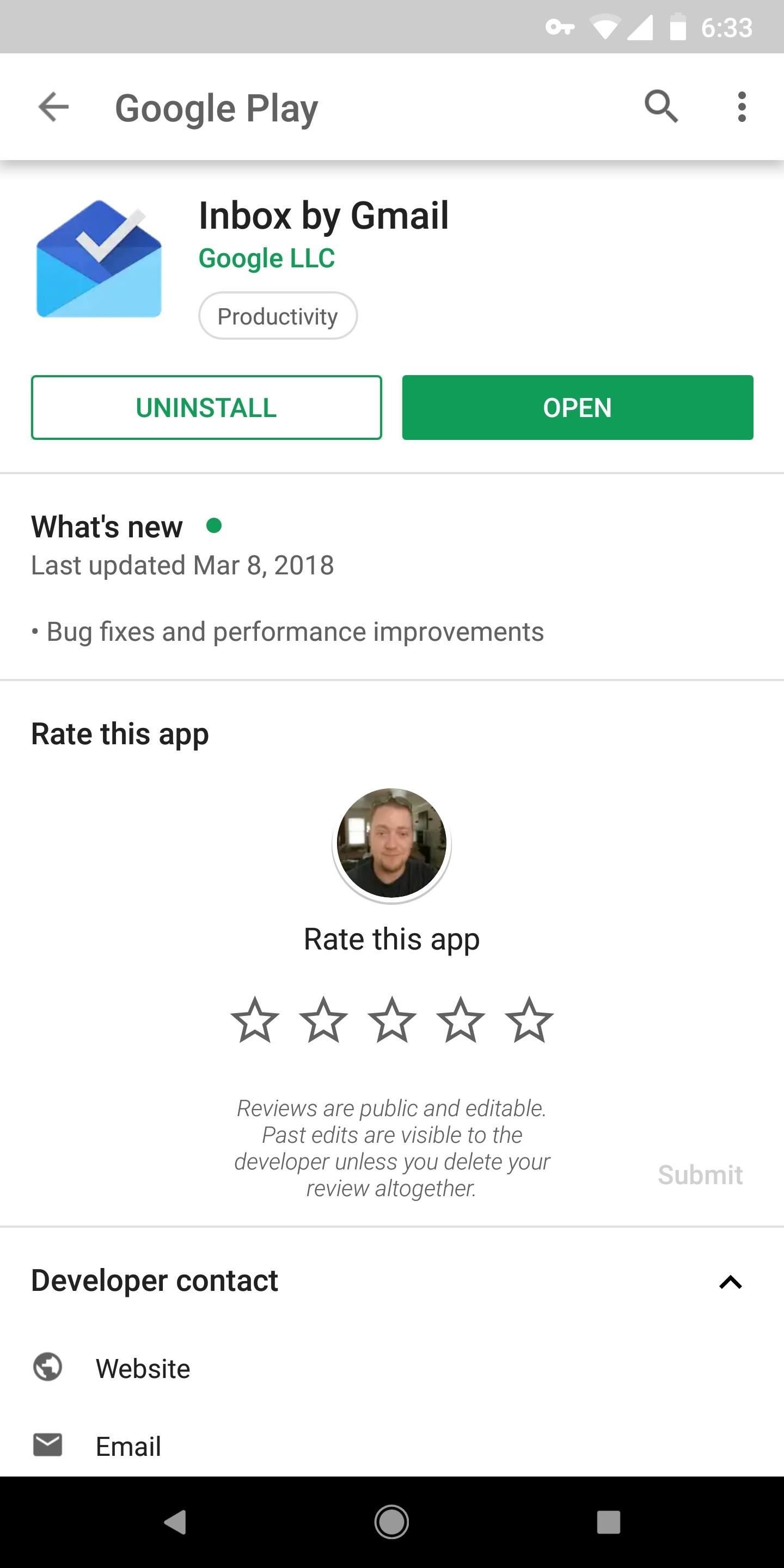This screenshot has width=784, height=1568.
Task: Tap the Google LLC developer link
Action: tap(267, 258)
